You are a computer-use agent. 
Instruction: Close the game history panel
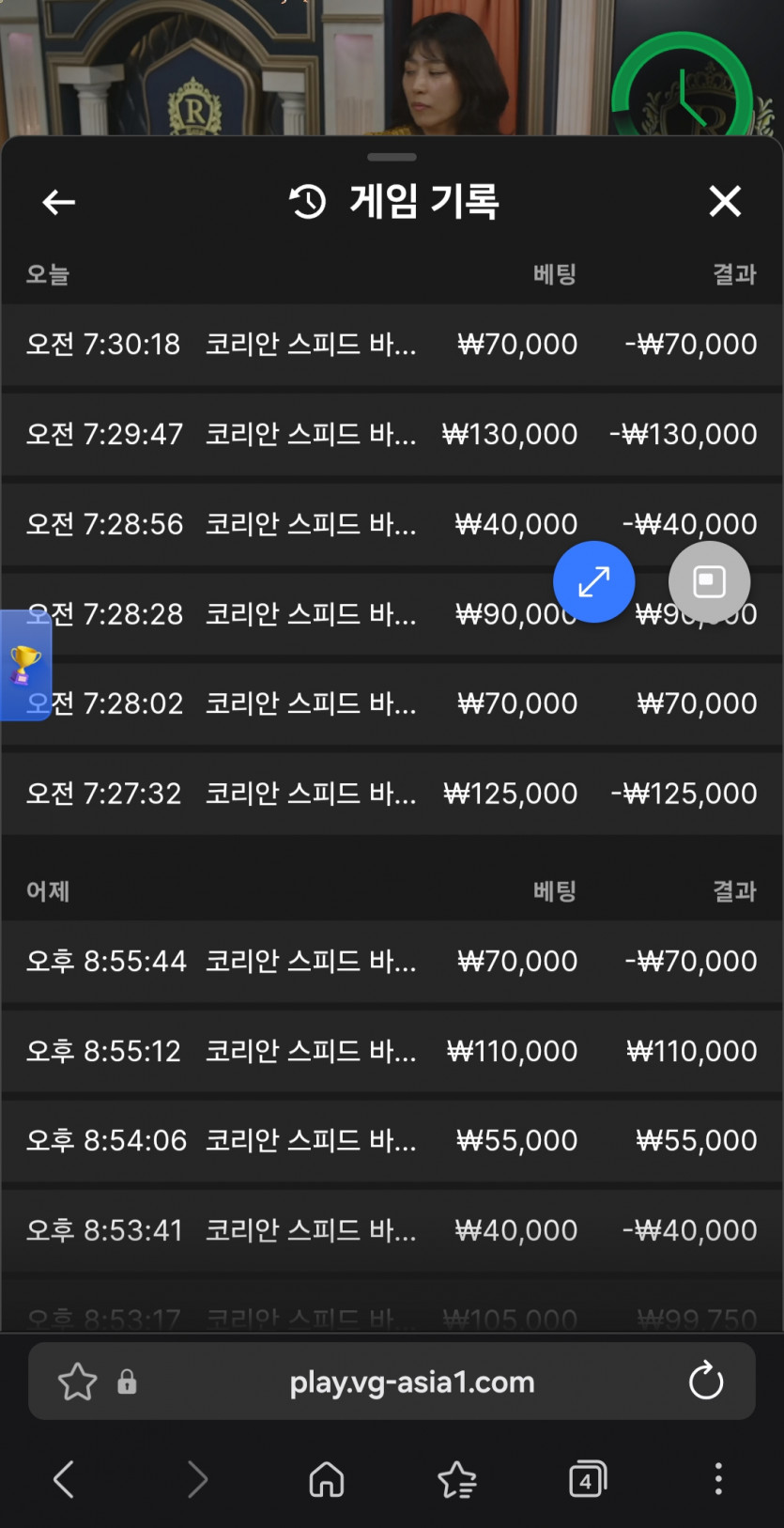(x=725, y=201)
